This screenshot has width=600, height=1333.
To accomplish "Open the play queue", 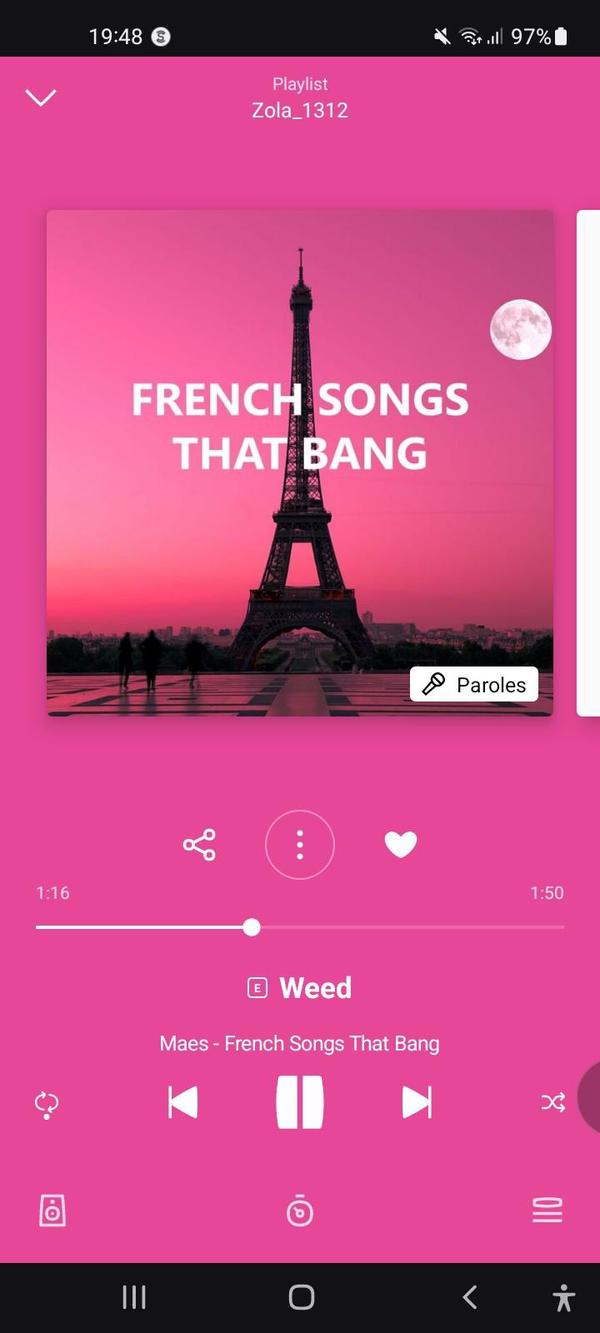I will pyautogui.click(x=547, y=1210).
